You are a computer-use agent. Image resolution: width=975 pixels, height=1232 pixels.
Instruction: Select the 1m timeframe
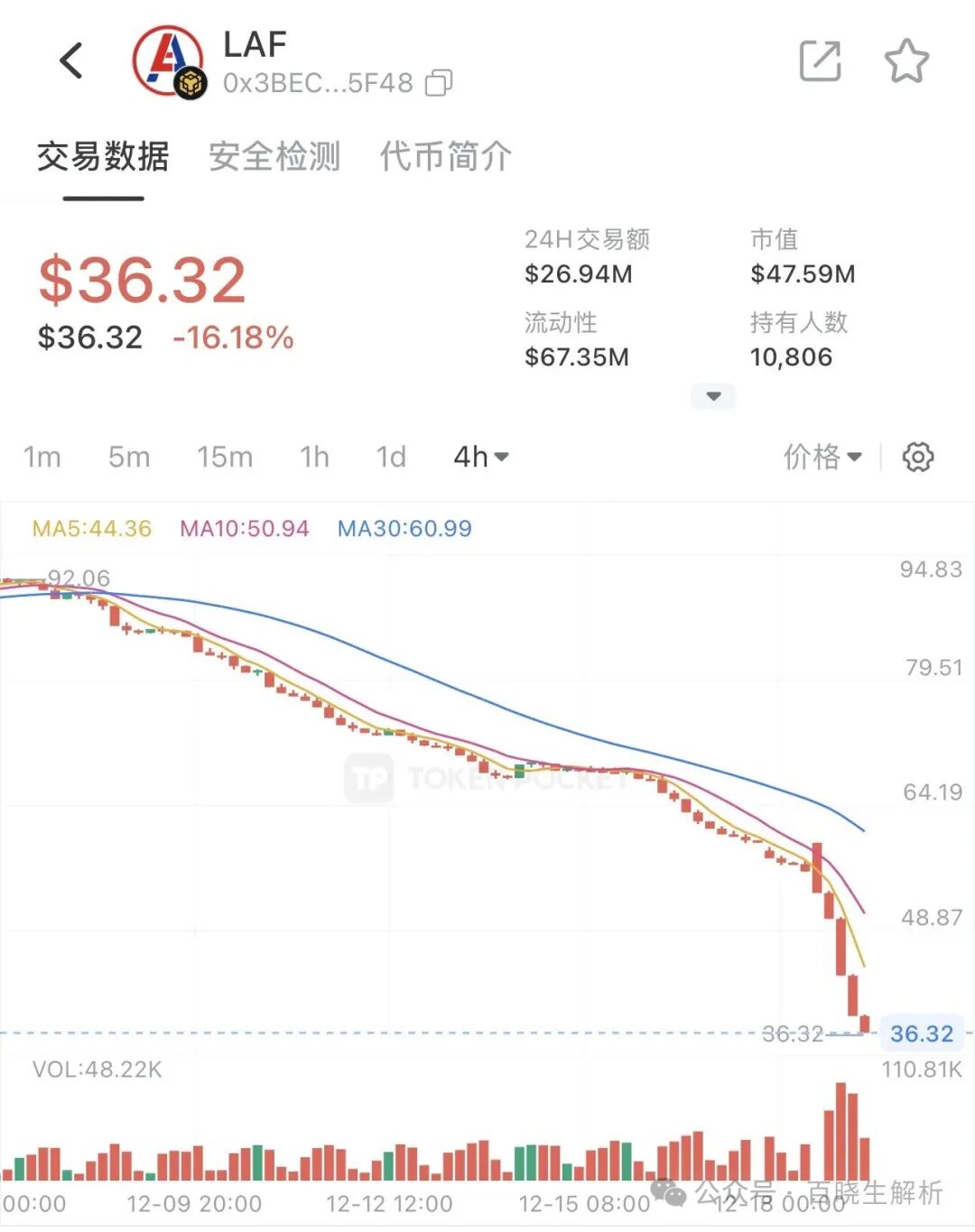(42, 457)
